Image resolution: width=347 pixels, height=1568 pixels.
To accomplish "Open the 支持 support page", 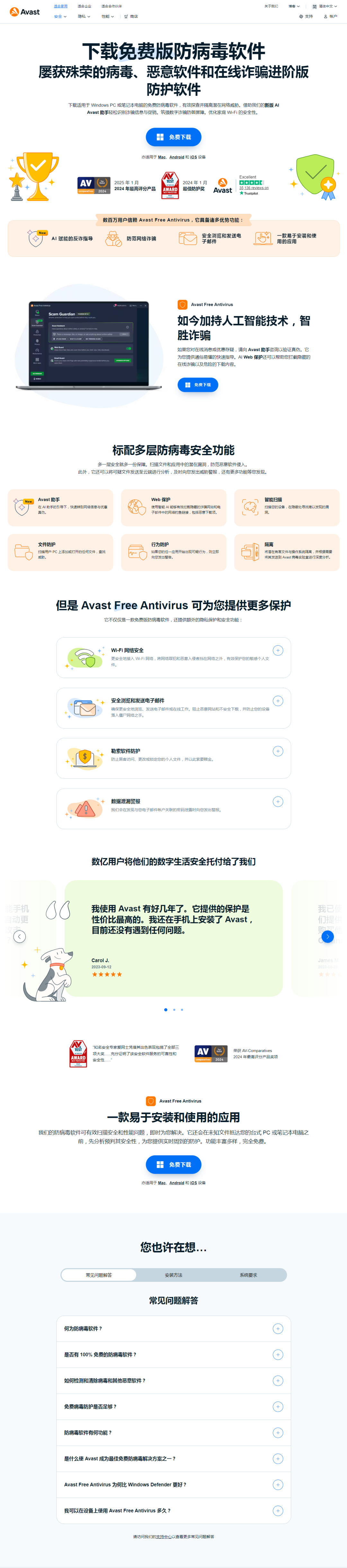I will [306, 16].
